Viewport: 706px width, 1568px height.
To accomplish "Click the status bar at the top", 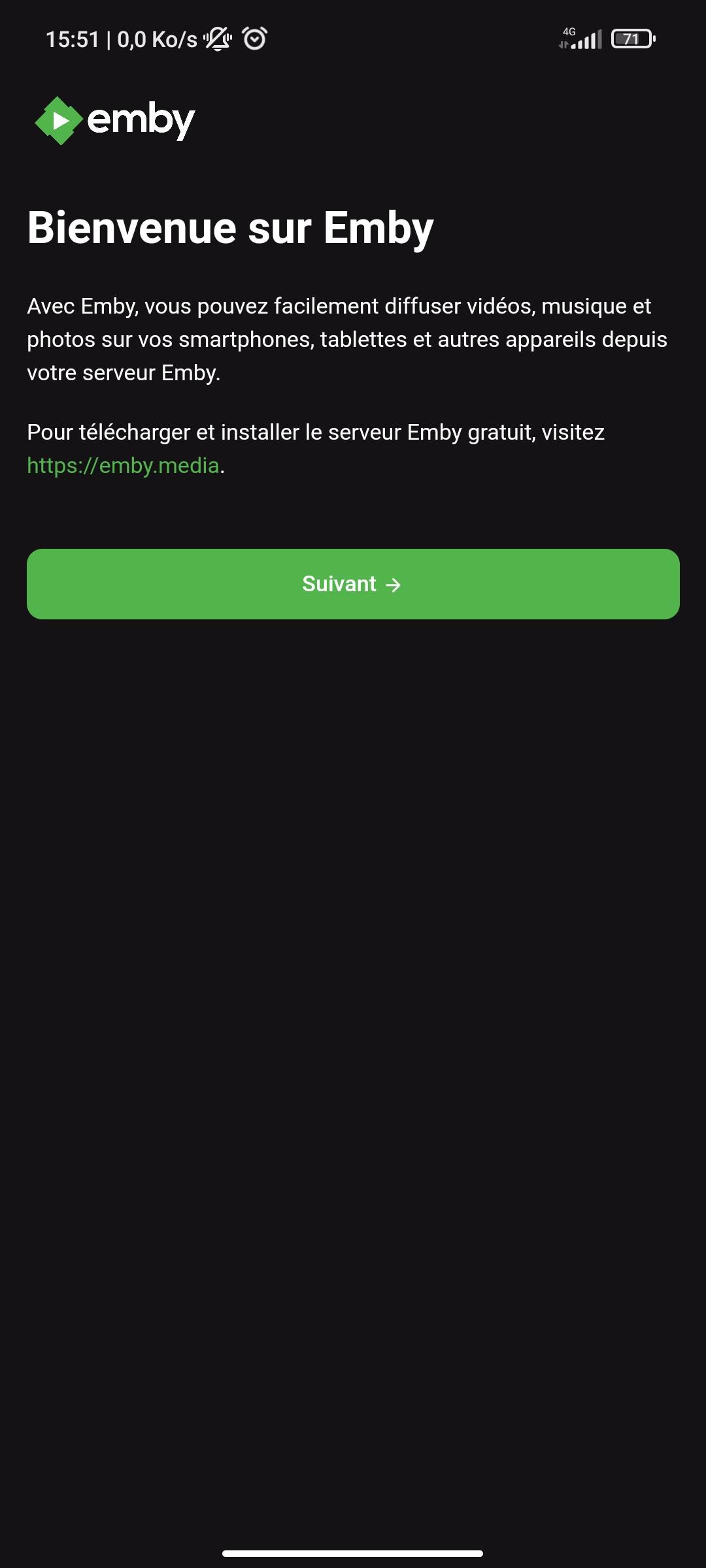I will point(353,38).
